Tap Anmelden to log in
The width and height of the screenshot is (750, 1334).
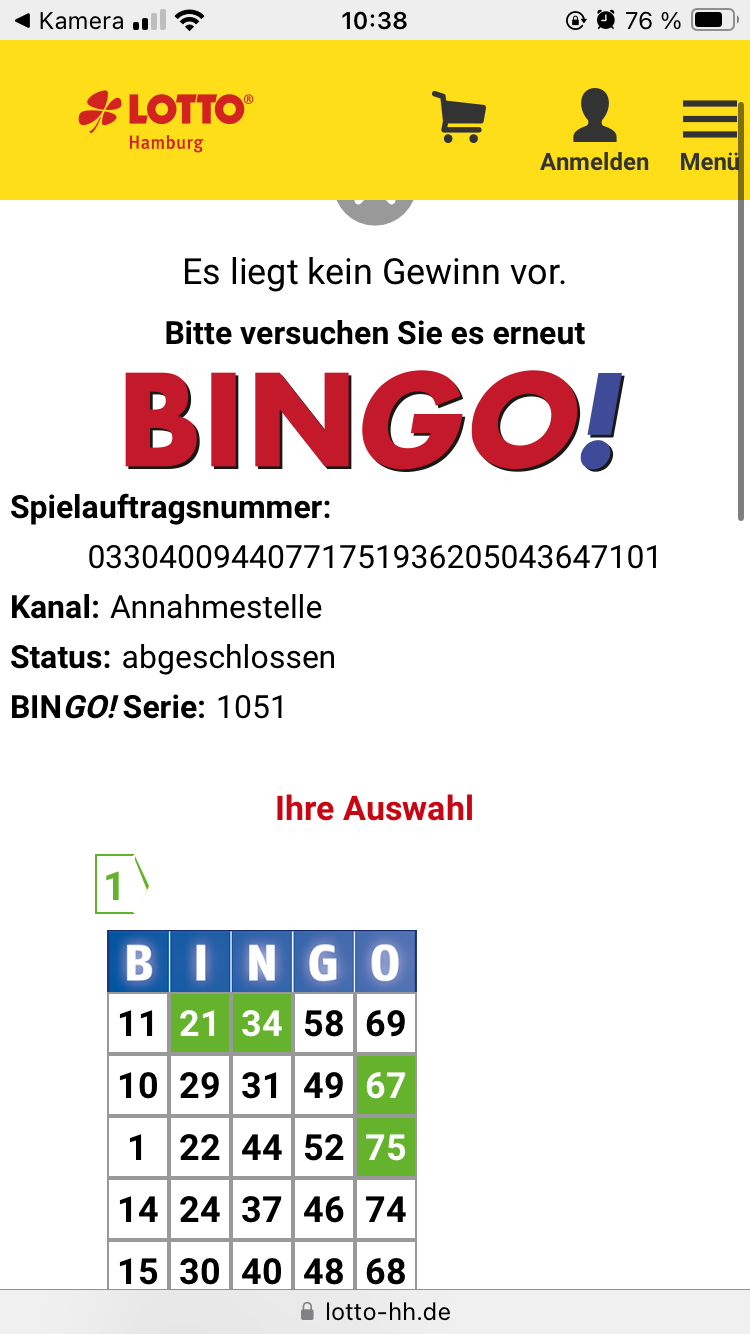point(594,130)
